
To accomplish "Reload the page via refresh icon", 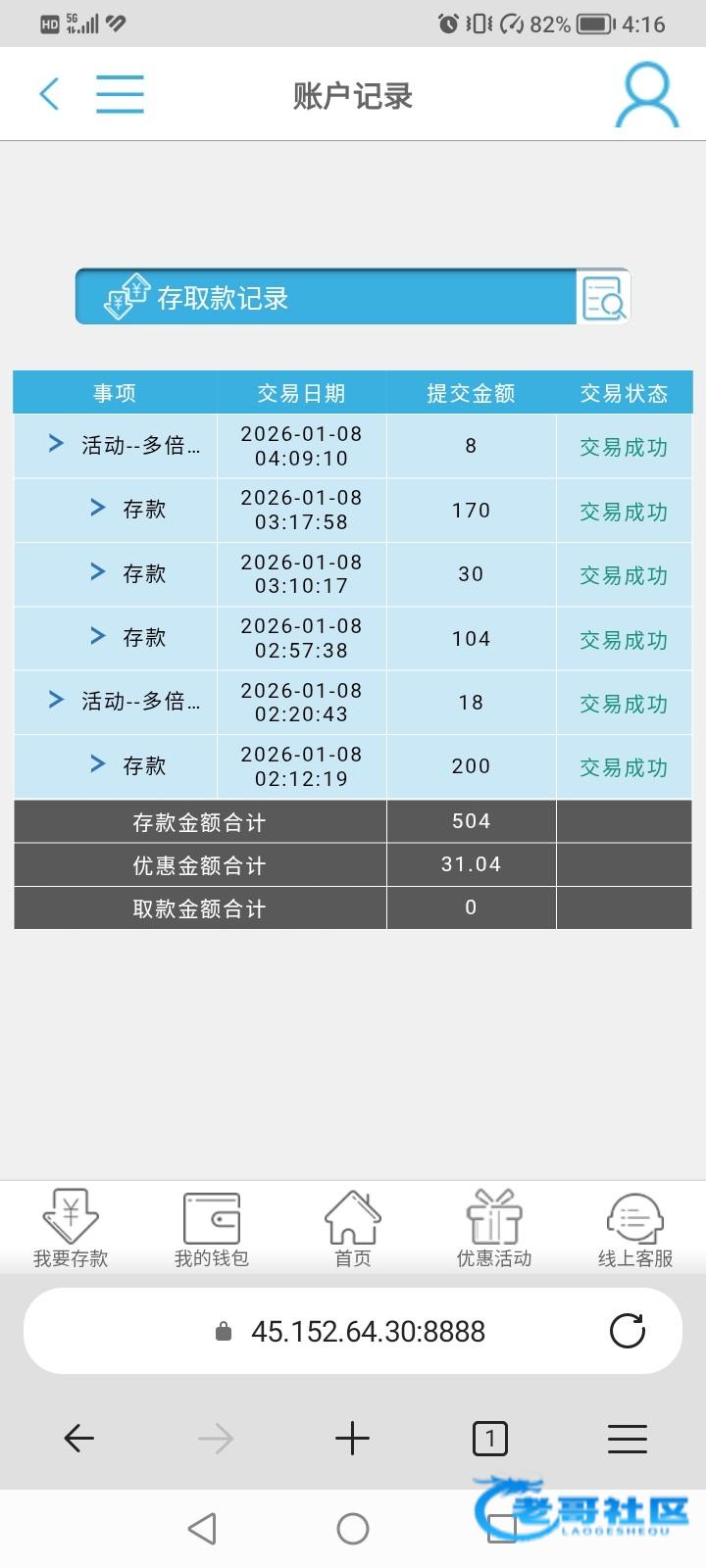I will (628, 1331).
